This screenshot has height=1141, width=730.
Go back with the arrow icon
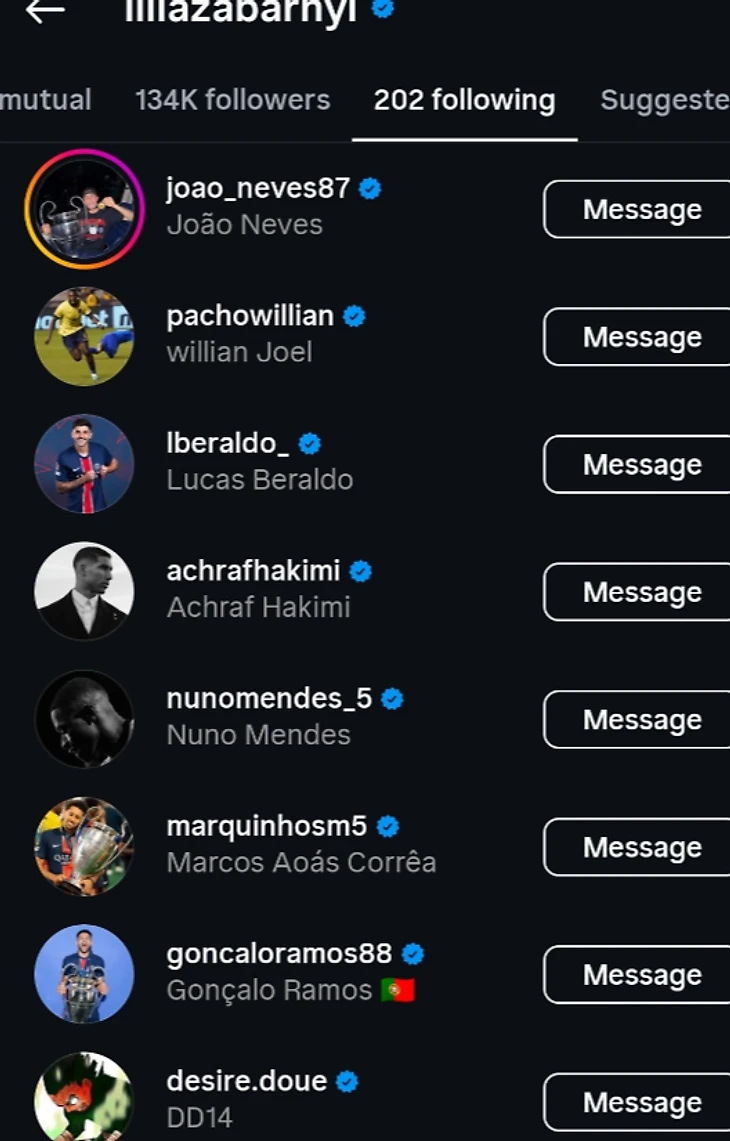[44, 11]
